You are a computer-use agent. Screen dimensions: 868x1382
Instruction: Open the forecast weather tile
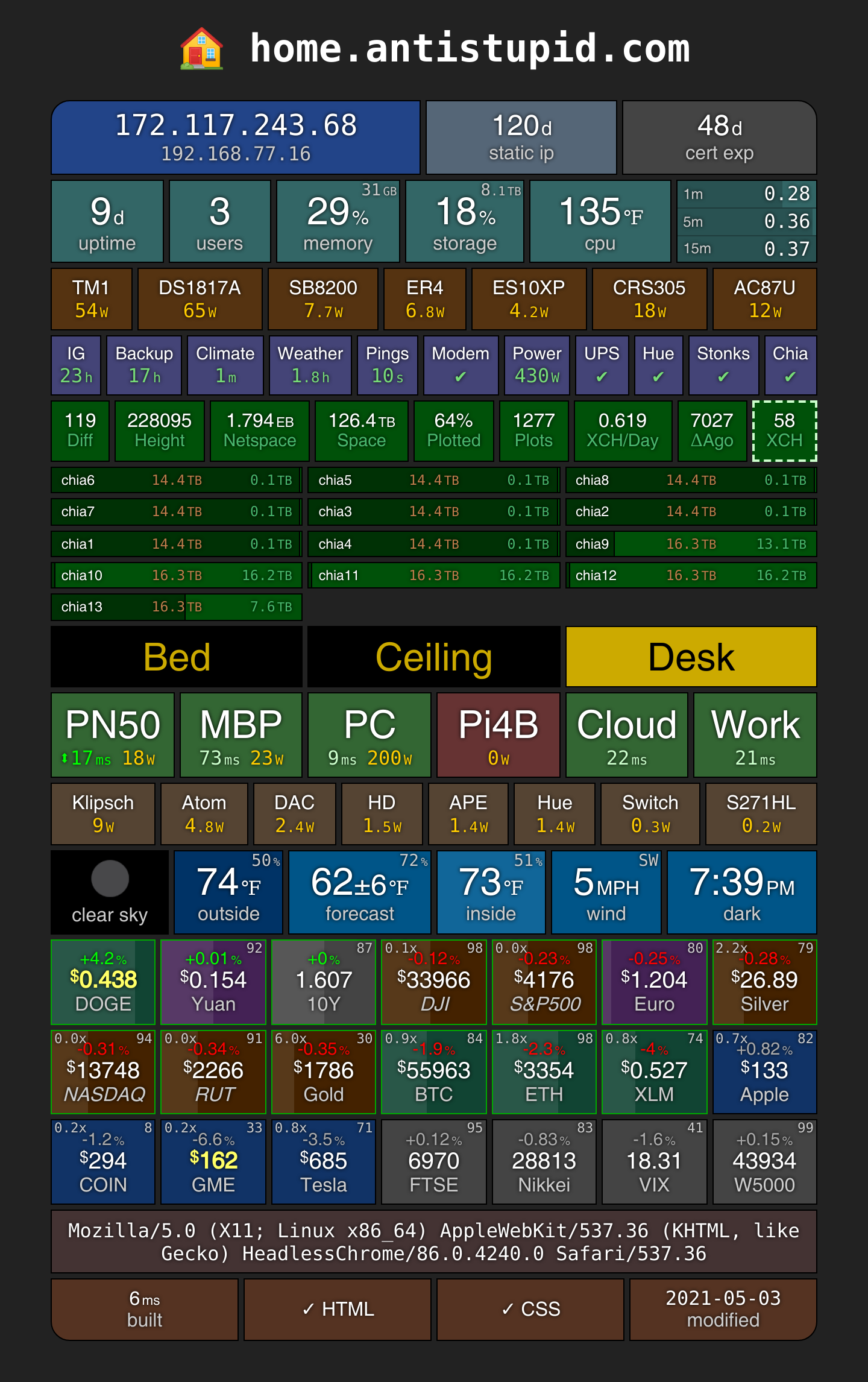coord(360,892)
